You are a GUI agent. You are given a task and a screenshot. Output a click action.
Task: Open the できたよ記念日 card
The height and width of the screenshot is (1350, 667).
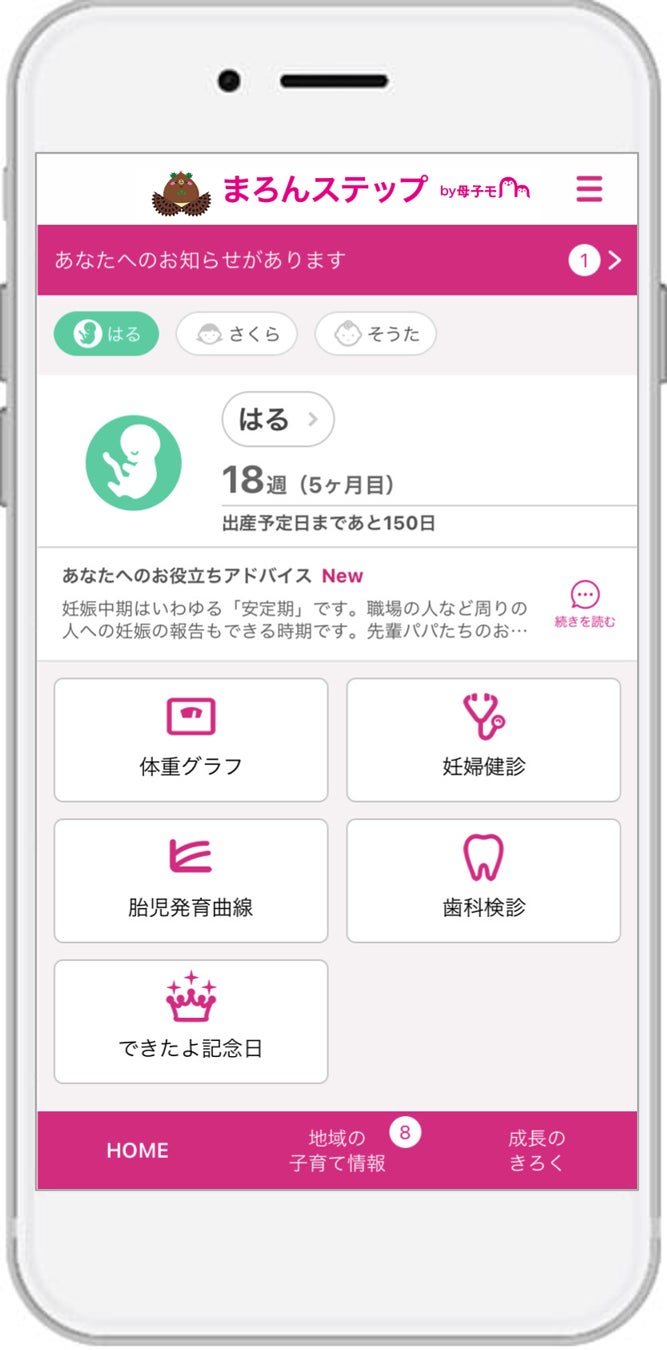pyautogui.click(x=191, y=1022)
